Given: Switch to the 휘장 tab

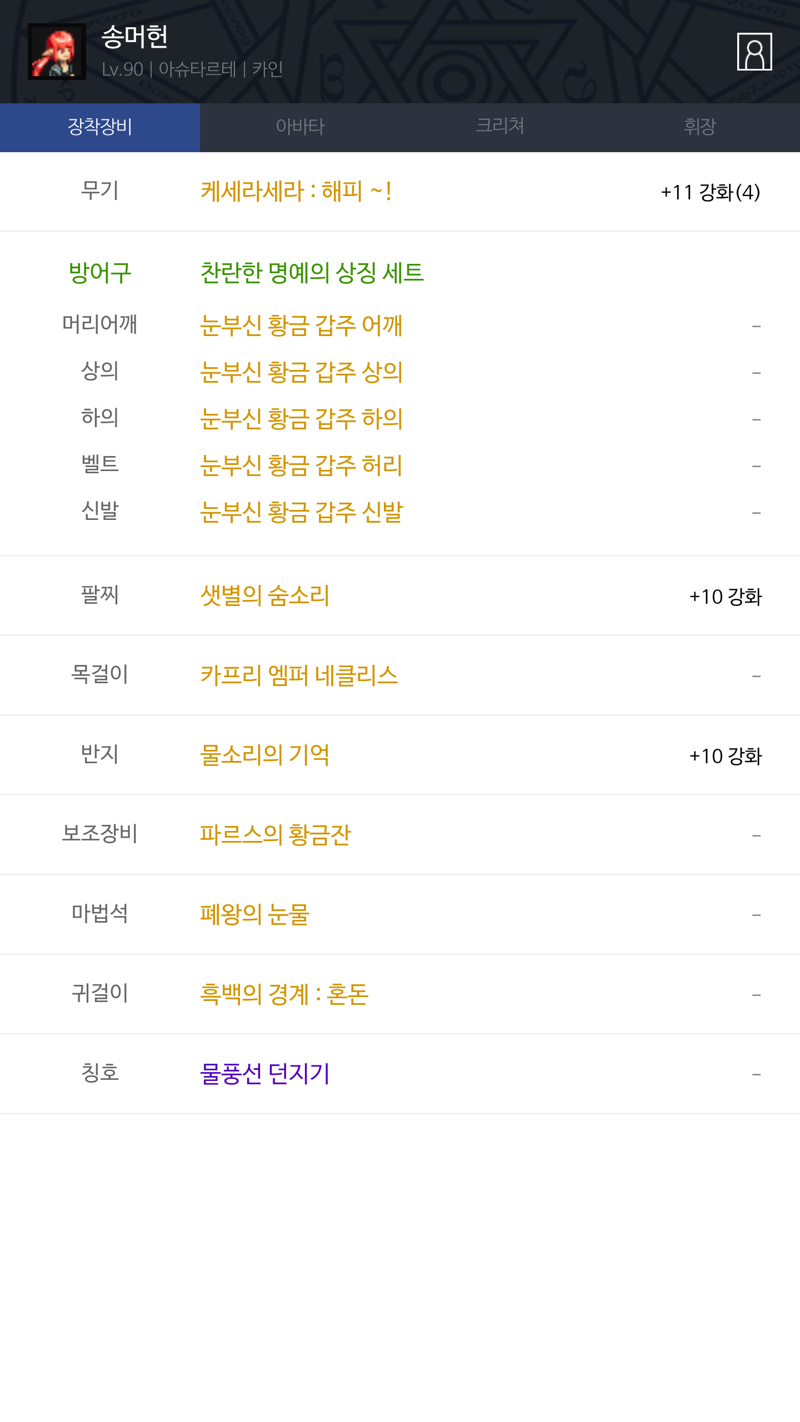Looking at the screenshot, I should pos(700,127).
